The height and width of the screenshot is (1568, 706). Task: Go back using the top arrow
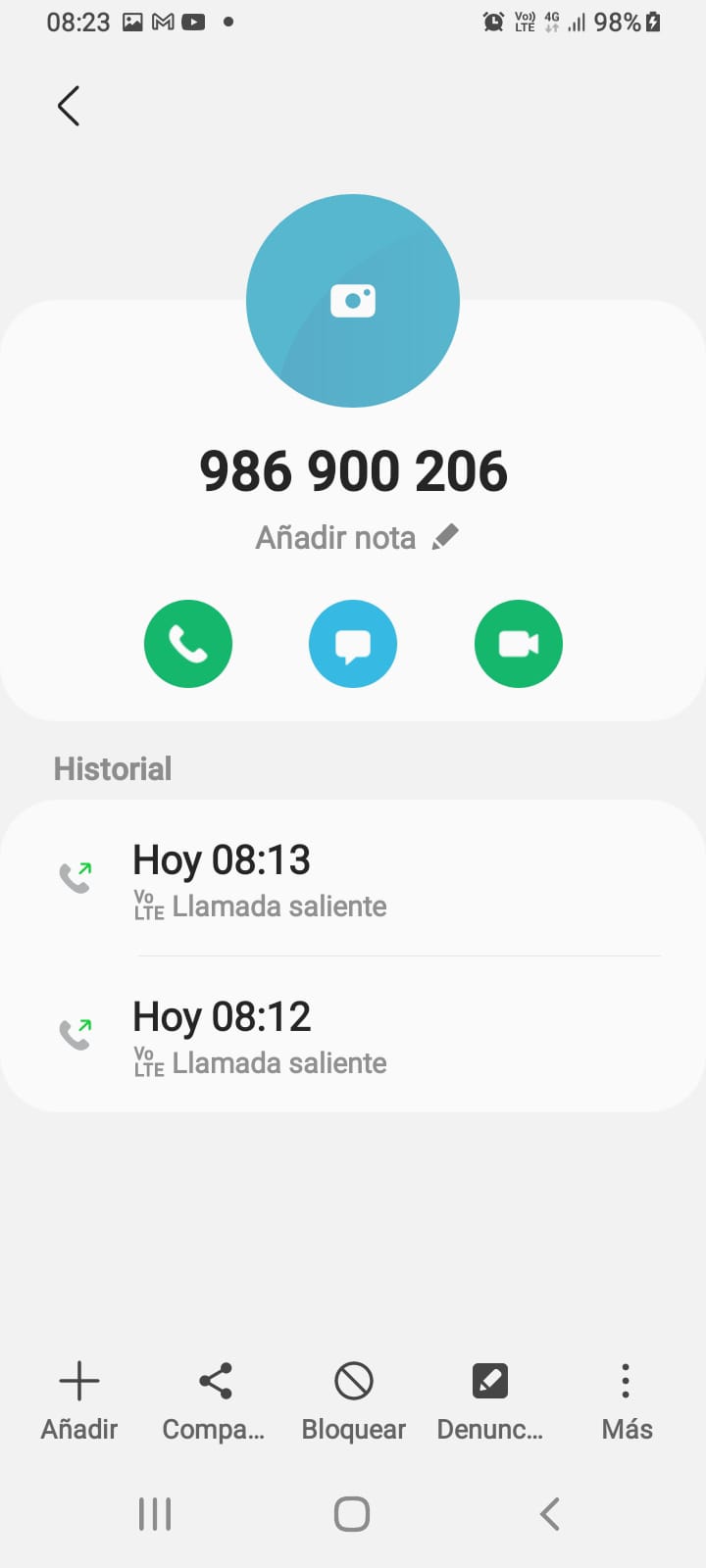(68, 106)
